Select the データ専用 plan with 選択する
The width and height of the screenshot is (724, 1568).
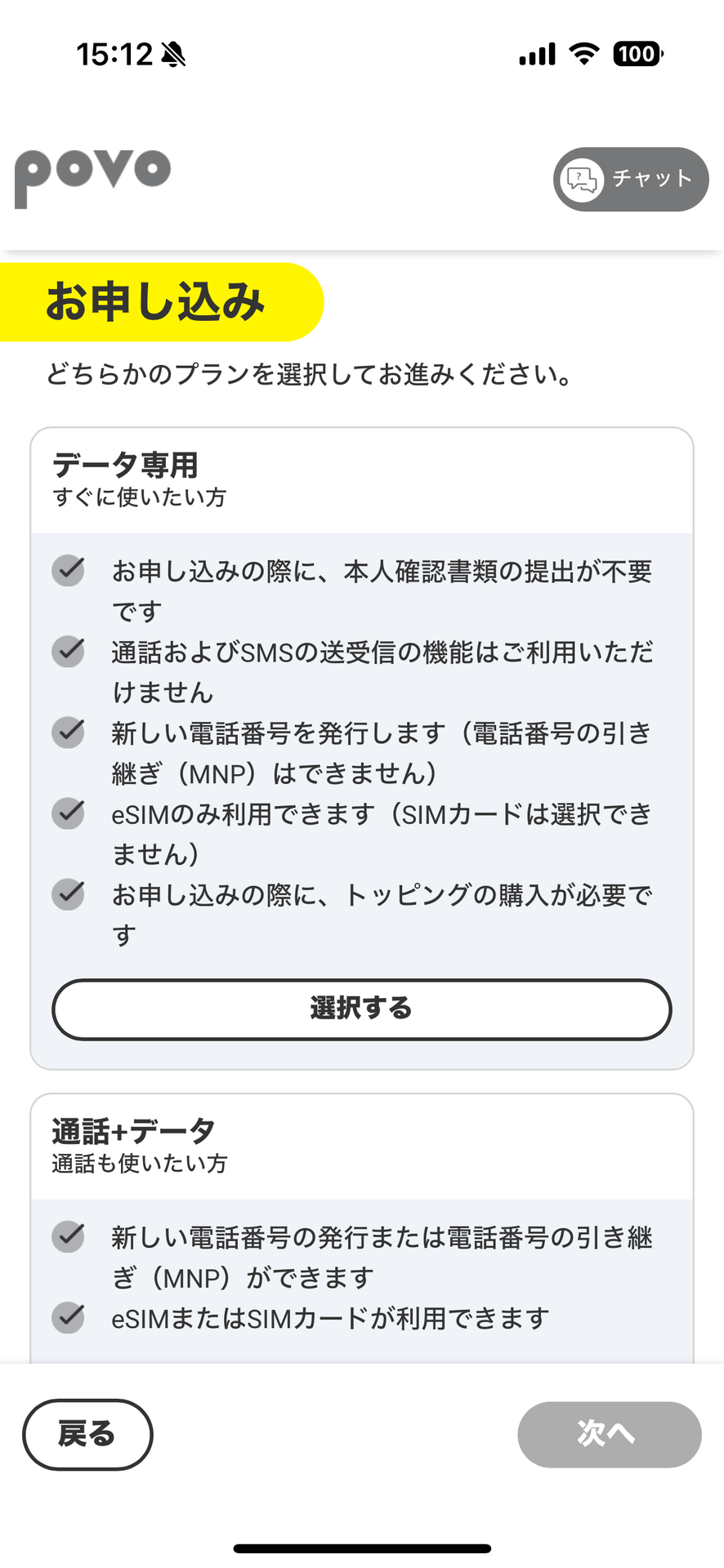tap(361, 1009)
